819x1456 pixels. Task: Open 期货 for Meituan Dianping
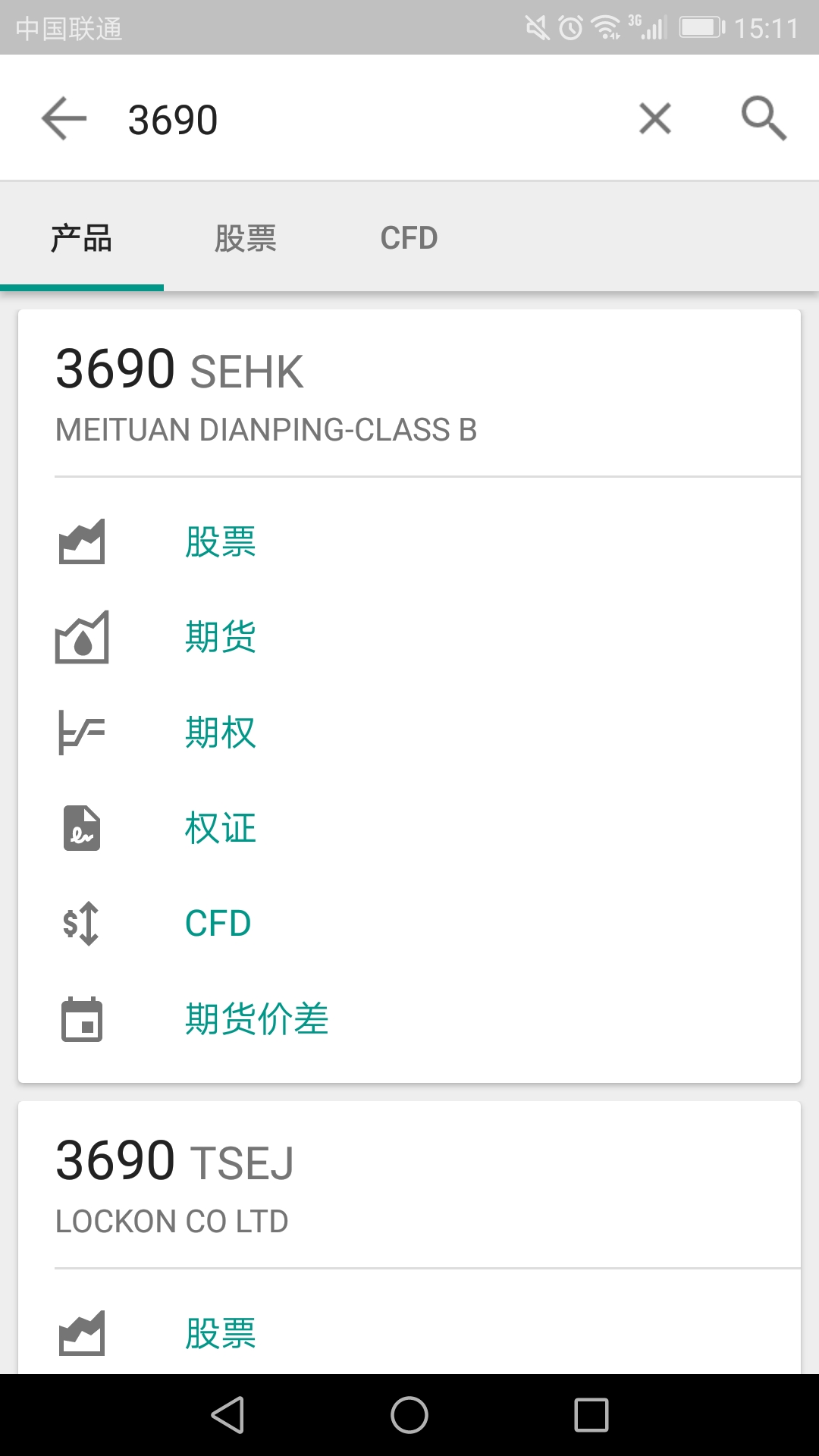click(409, 637)
